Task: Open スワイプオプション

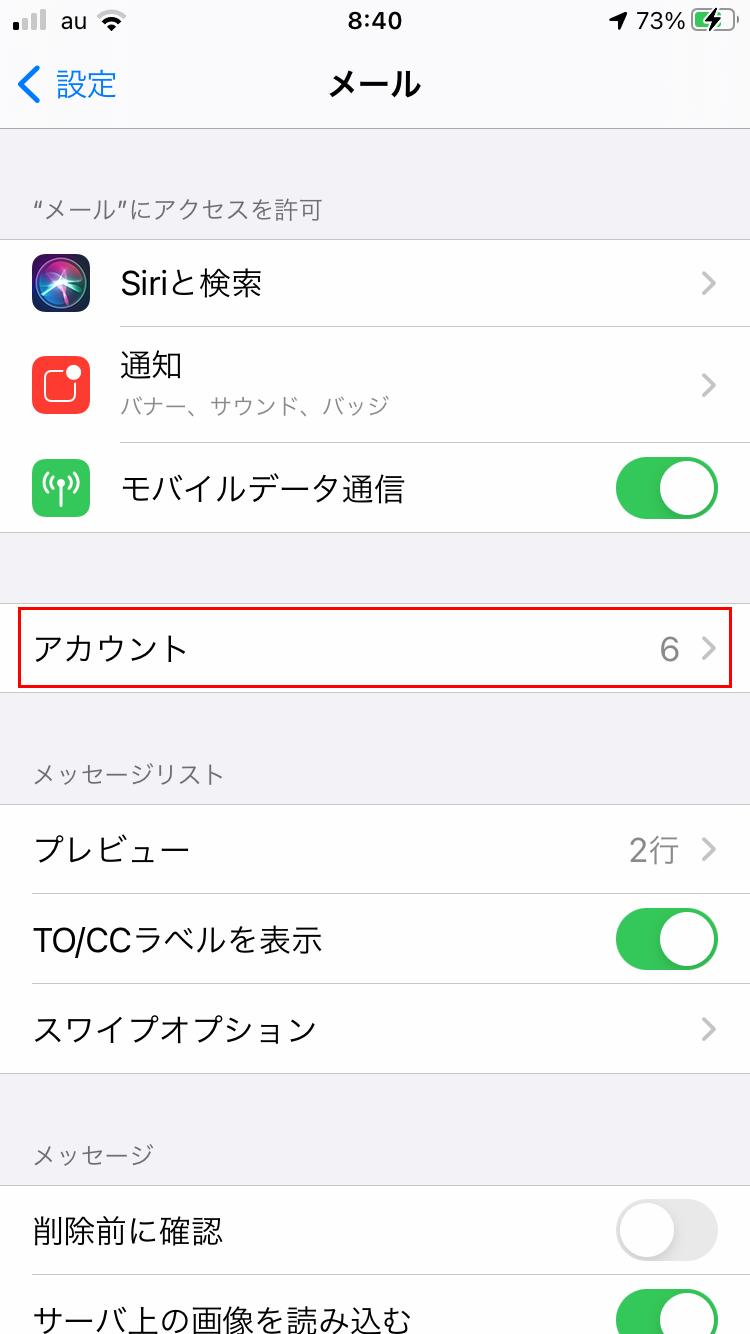Action: pyautogui.click(x=375, y=1029)
